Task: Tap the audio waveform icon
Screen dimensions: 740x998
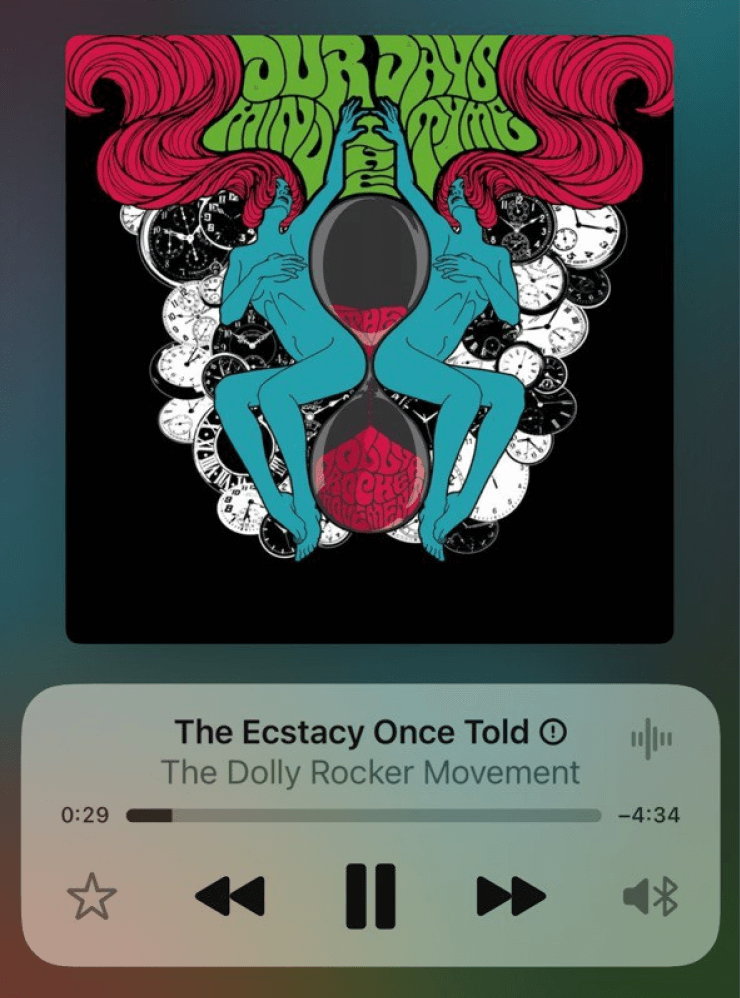Action: point(651,739)
